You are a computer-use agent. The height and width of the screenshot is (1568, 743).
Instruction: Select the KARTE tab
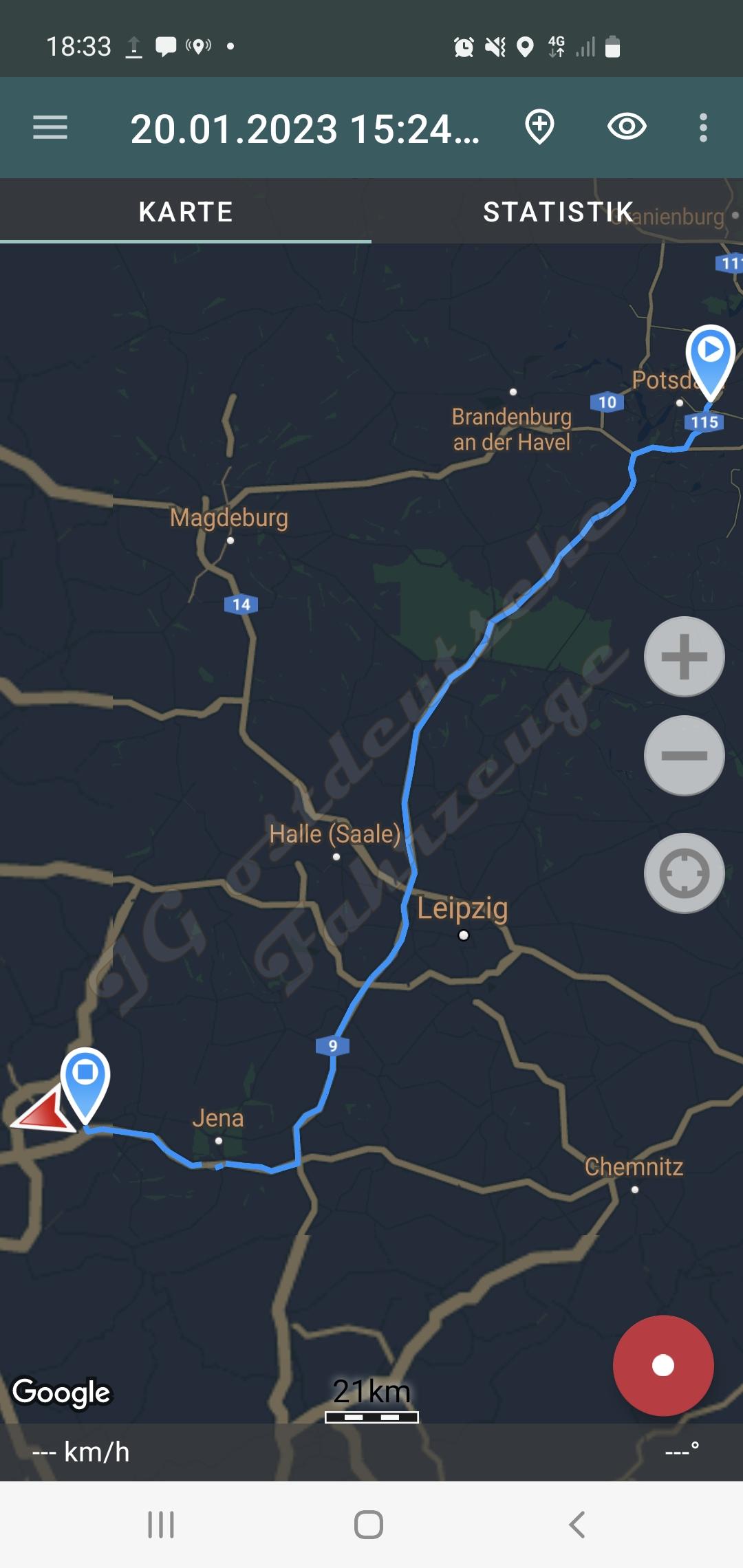tap(186, 212)
